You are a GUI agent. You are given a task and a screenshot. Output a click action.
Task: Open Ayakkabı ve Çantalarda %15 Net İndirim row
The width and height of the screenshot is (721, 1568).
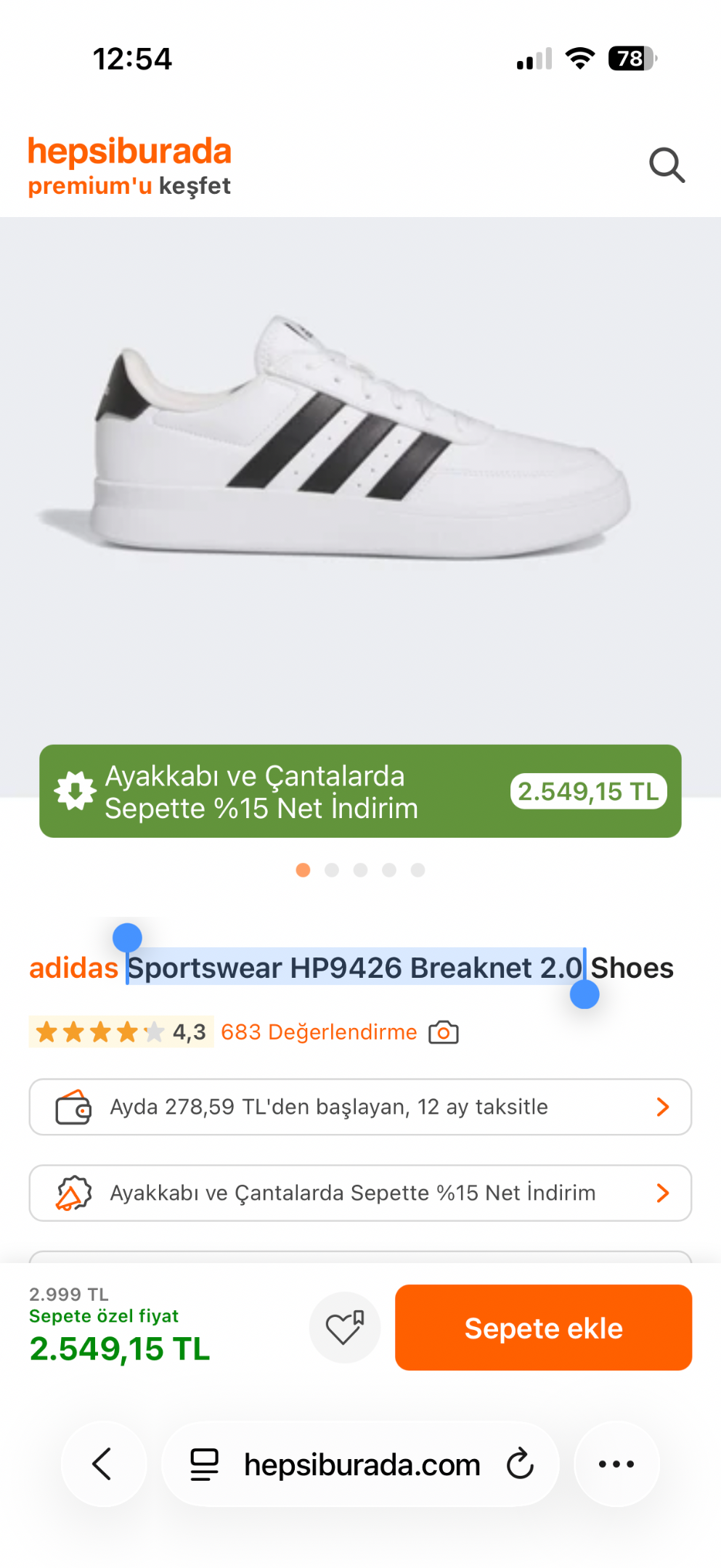[360, 1193]
